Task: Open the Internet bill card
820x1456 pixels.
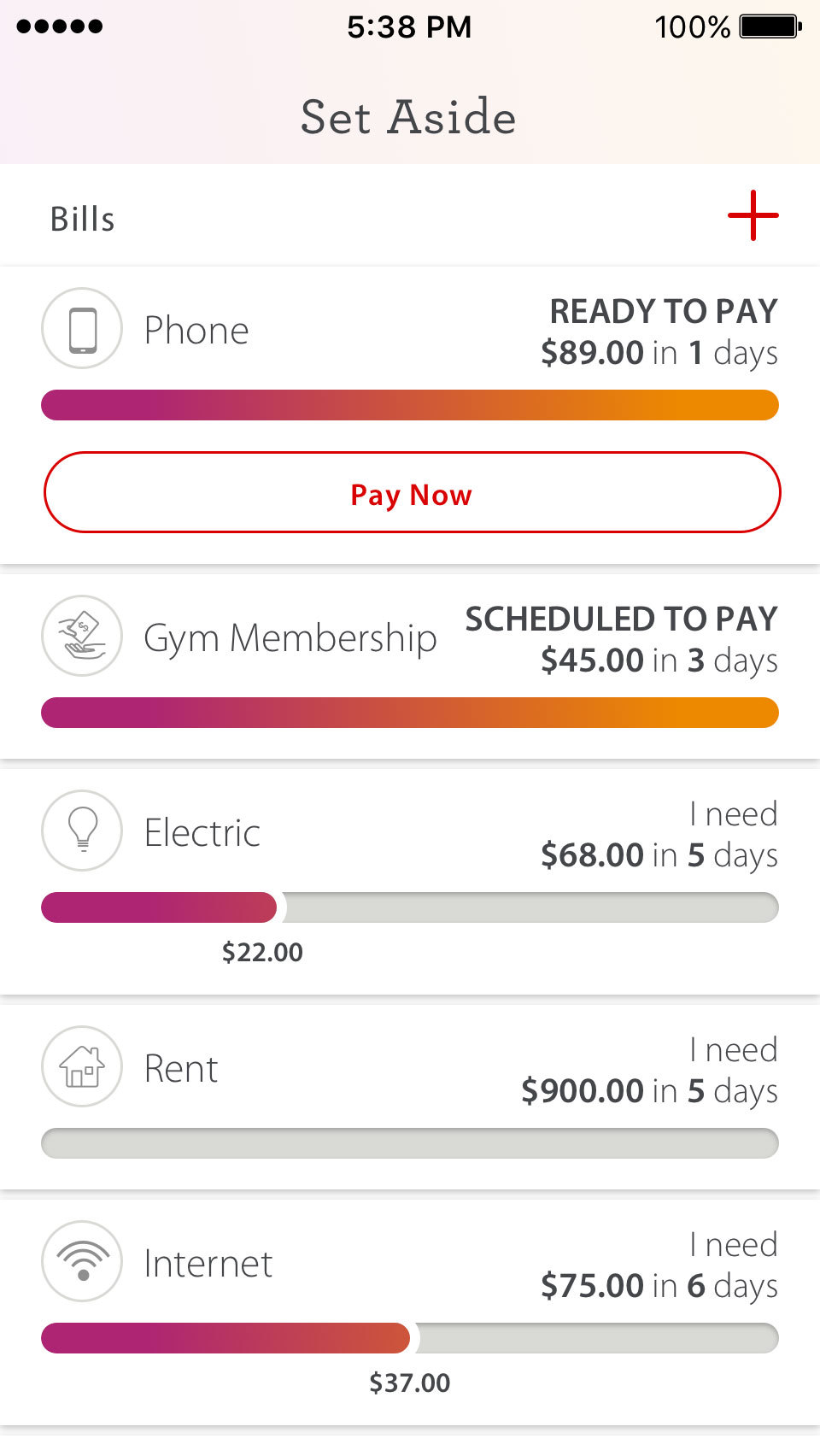Action: pos(208,1264)
